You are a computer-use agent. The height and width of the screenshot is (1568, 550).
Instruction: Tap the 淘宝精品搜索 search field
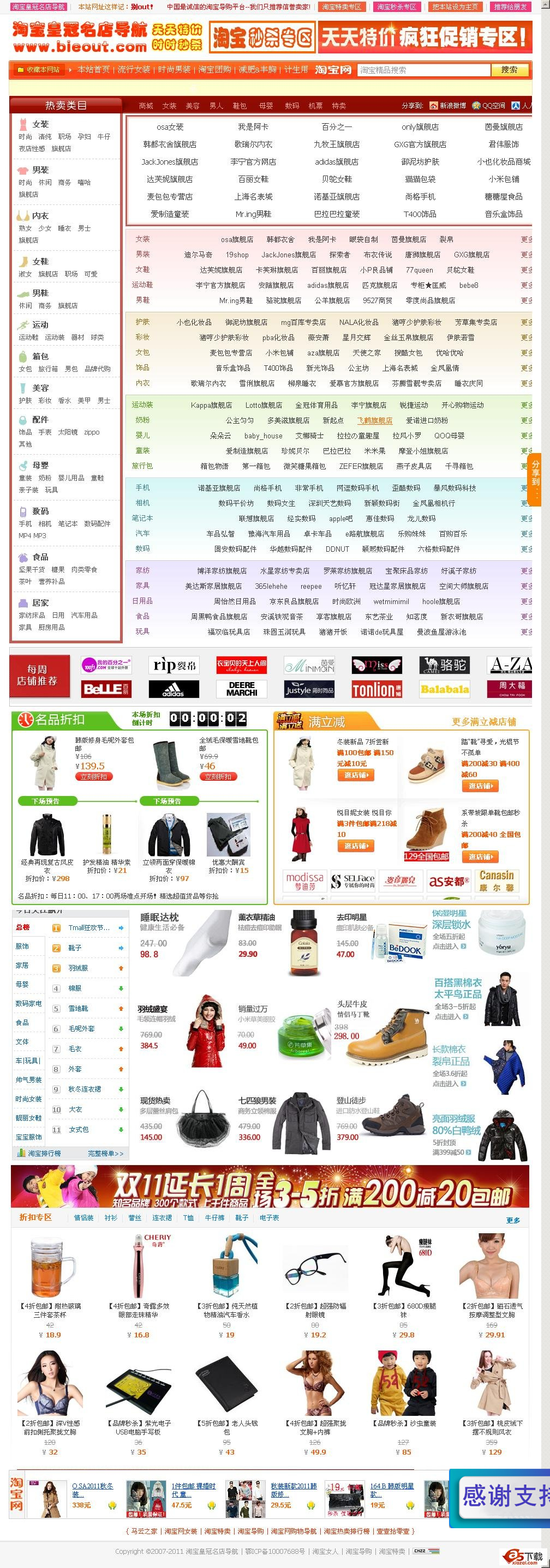click(423, 70)
